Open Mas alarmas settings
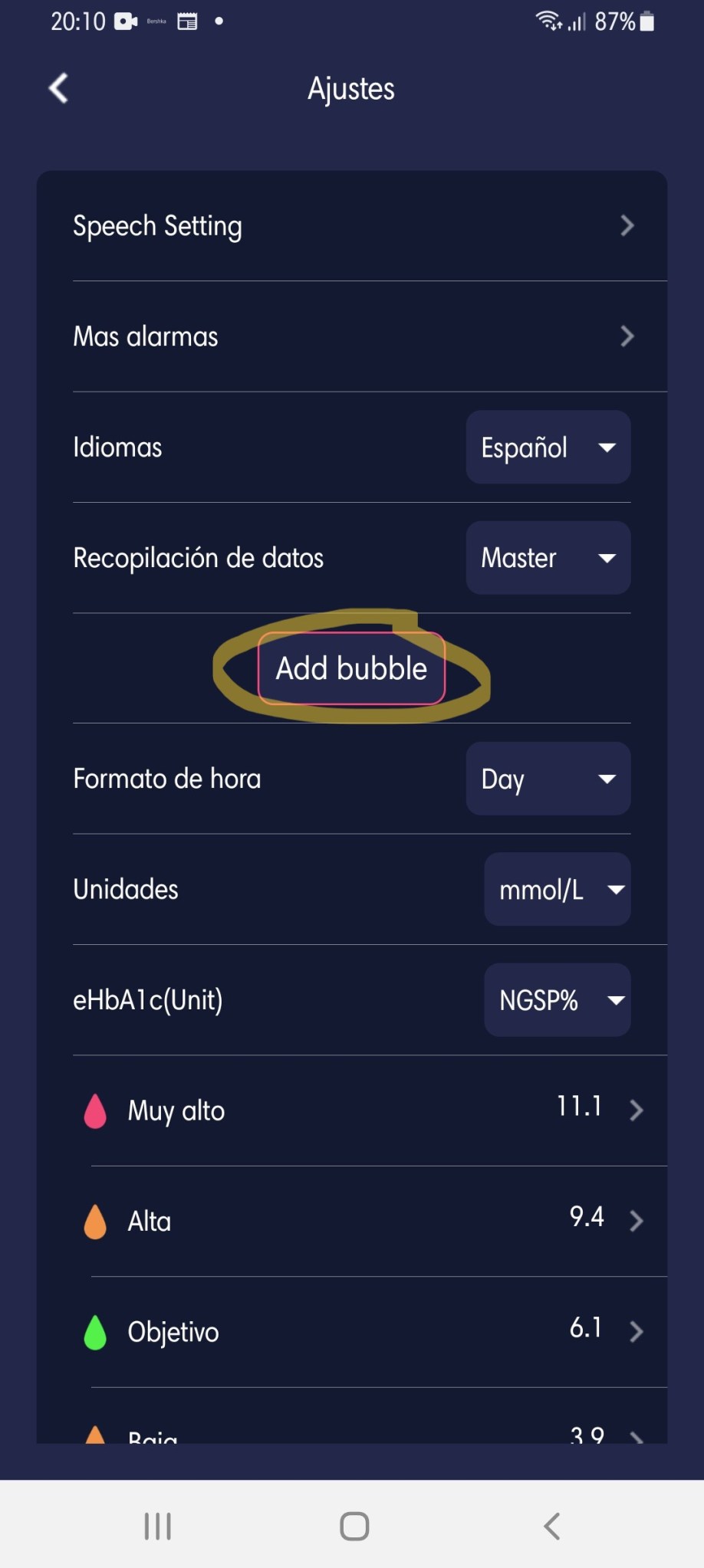Image resolution: width=704 pixels, height=1568 pixels. point(351,336)
